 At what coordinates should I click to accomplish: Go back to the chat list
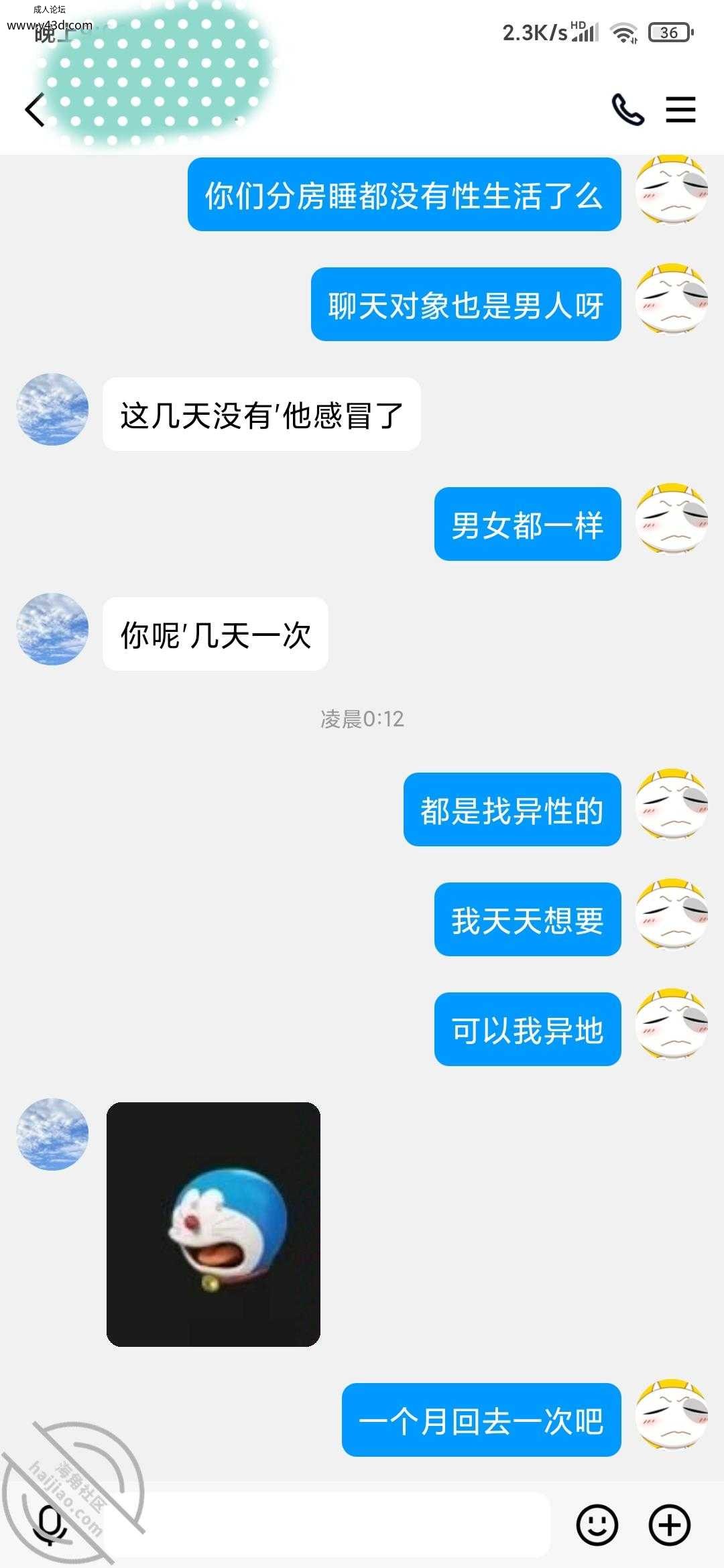(x=35, y=110)
